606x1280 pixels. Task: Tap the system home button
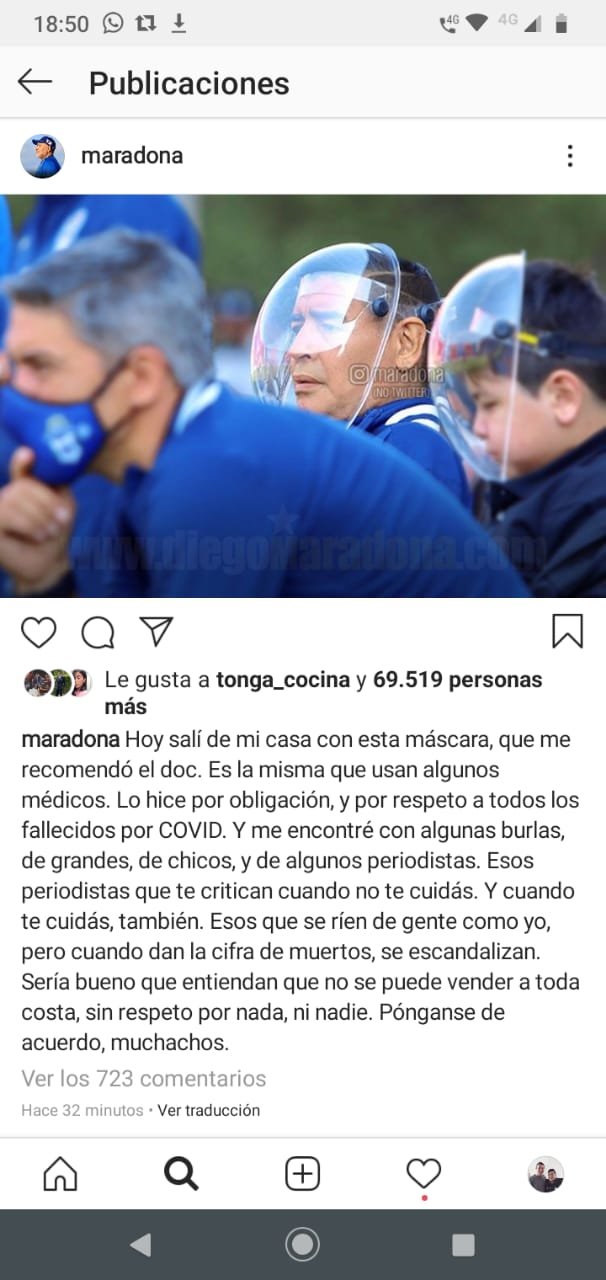[302, 1244]
